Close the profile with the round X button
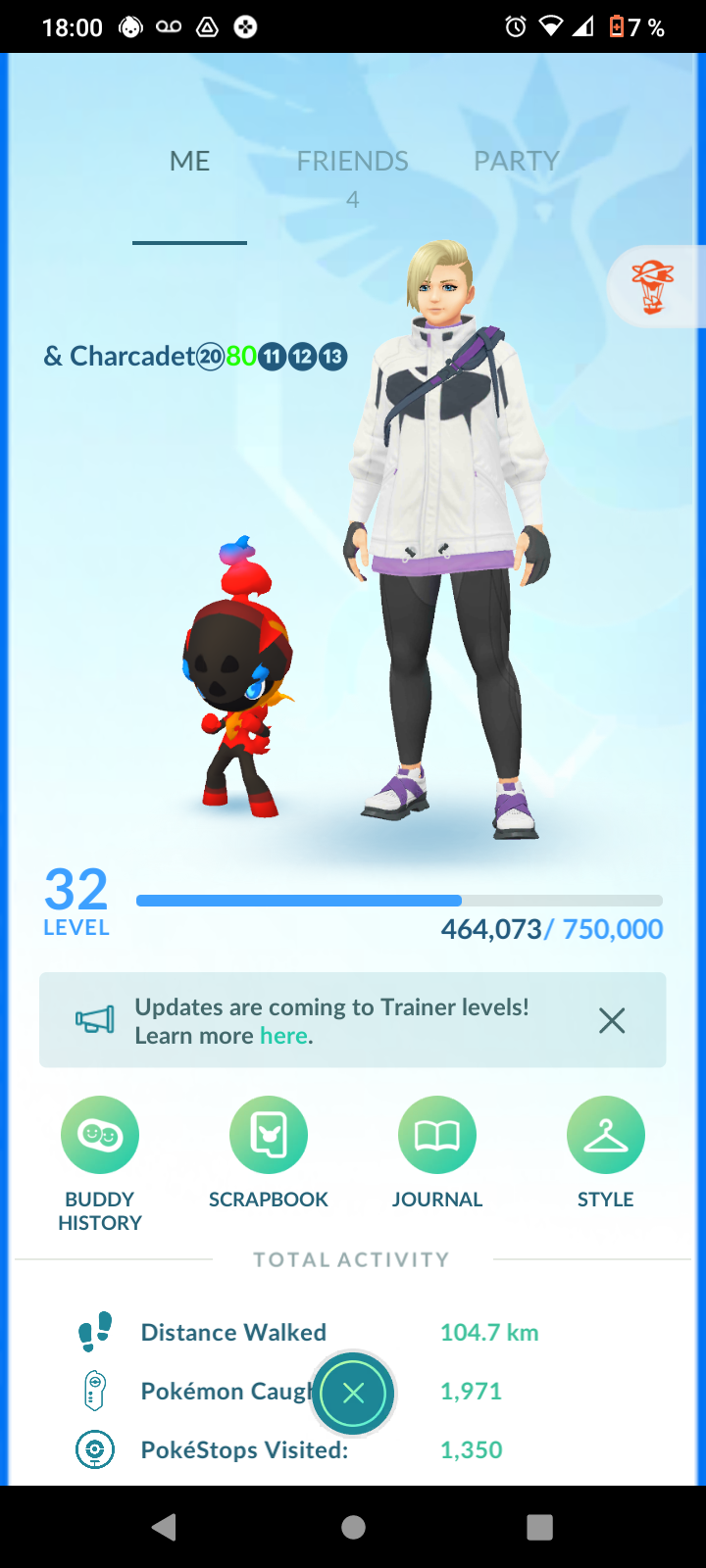706x1568 pixels. coord(354,1393)
